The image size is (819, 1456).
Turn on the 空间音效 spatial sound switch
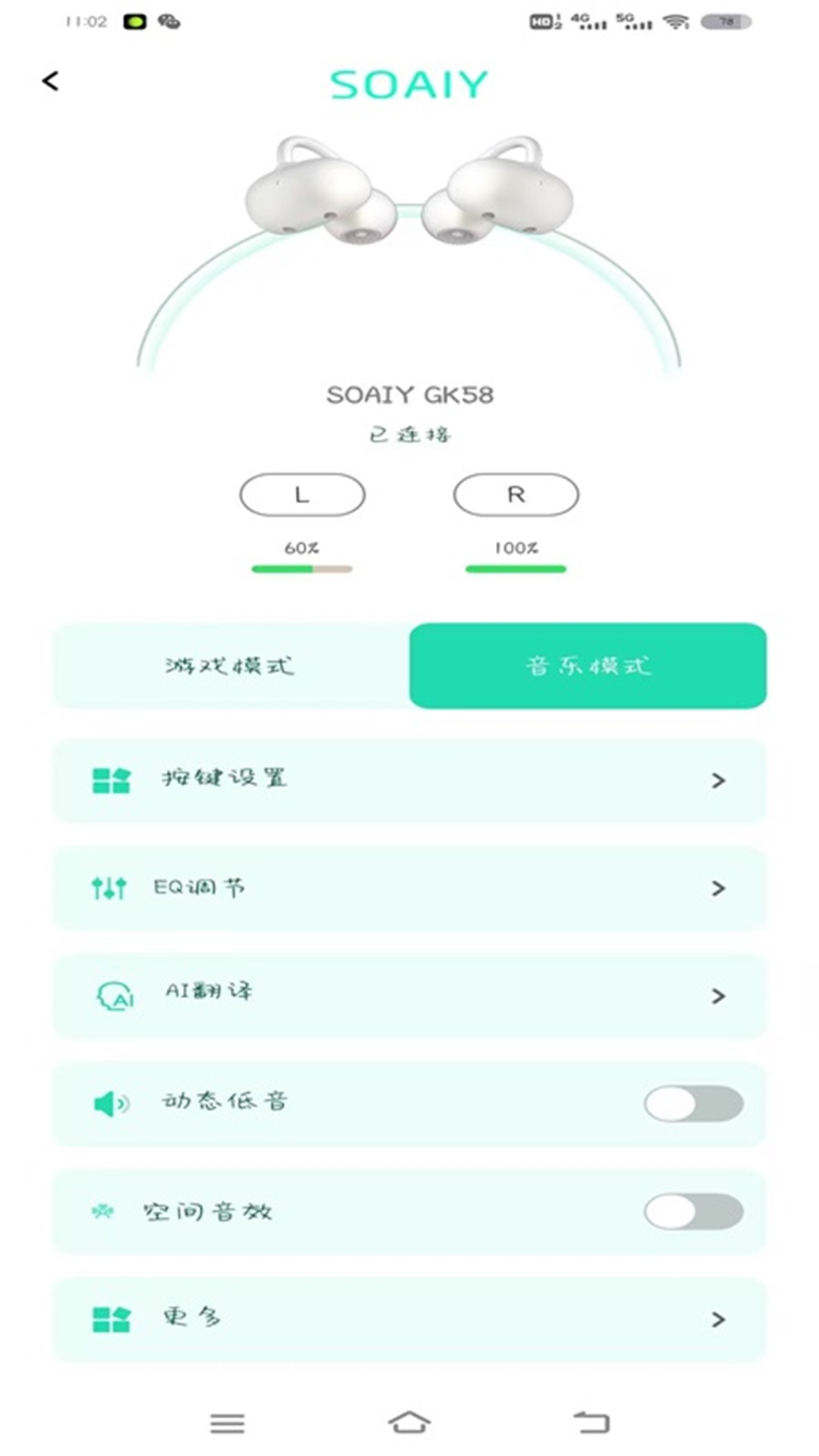[695, 1212]
